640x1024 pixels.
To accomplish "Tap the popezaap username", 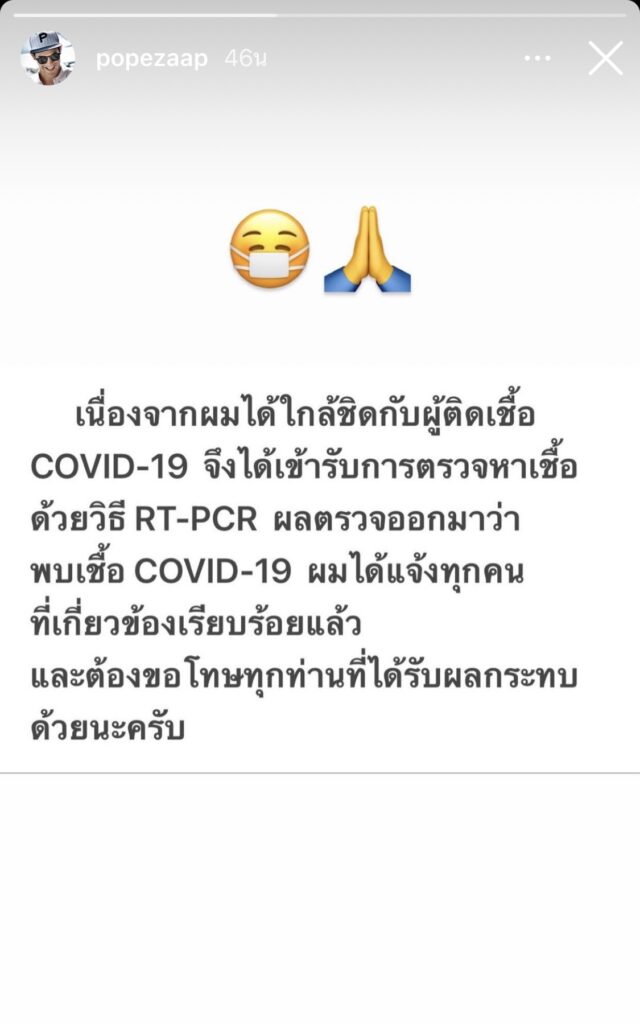I will [151, 59].
